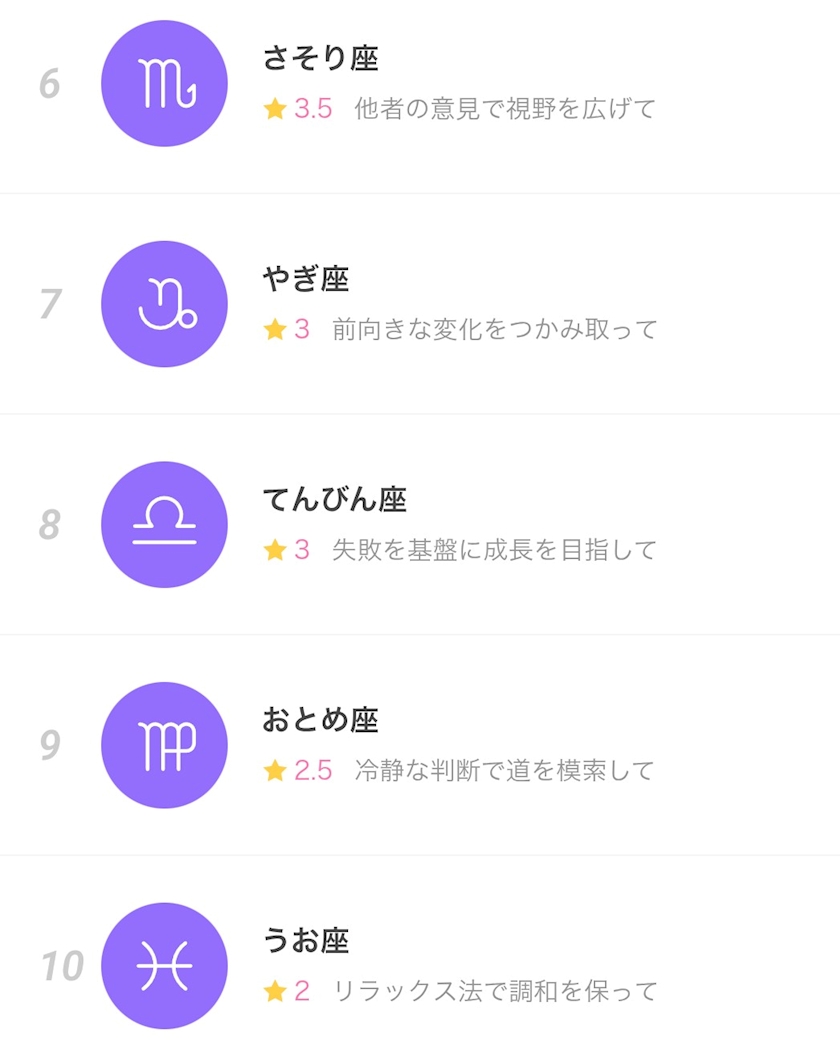840x1063 pixels.
Task: Open the おとめ座 horoscope
Action: click(420, 745)
